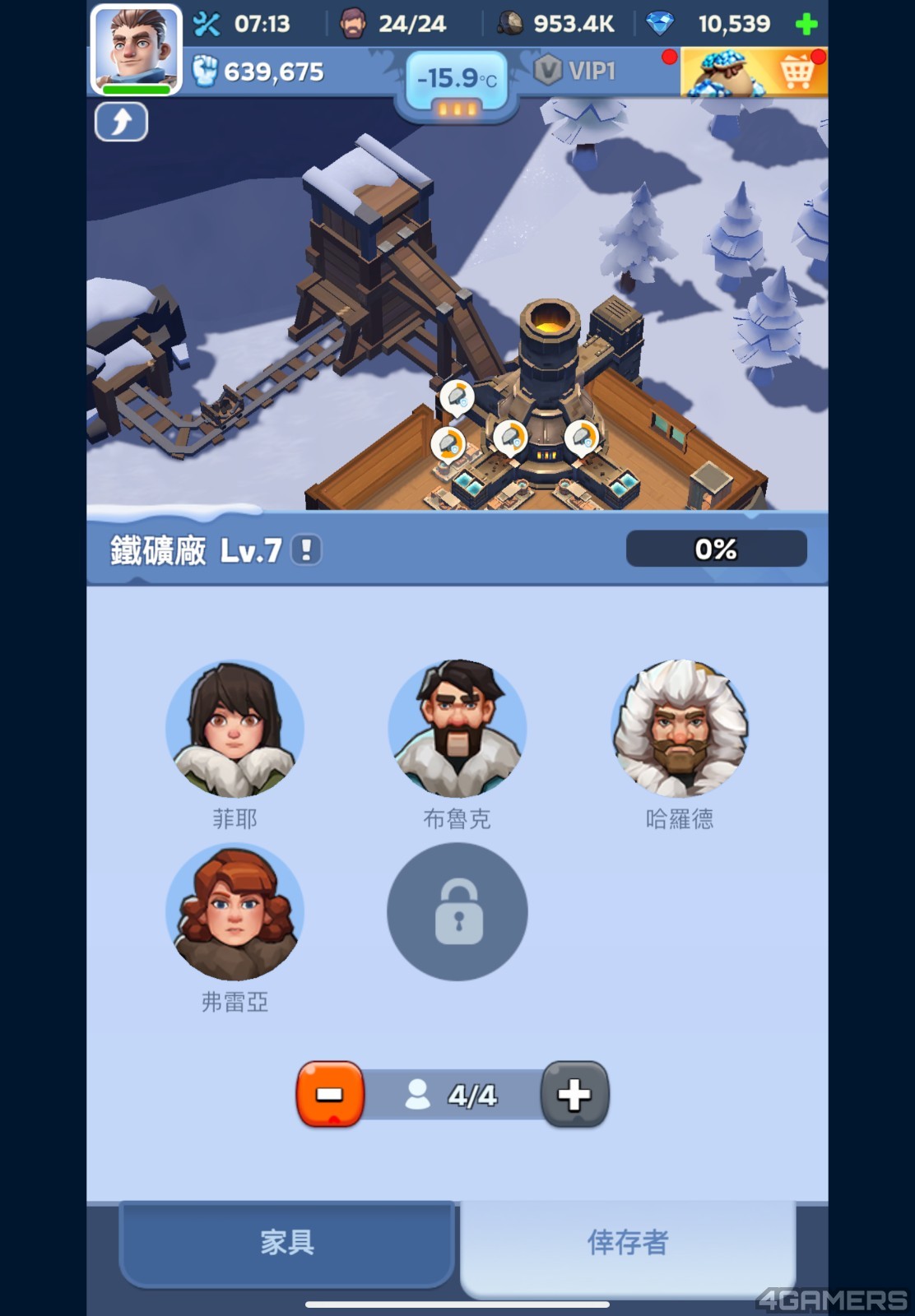Select survivor 哈羅德

pyautogui.click(x=680, y=729)
